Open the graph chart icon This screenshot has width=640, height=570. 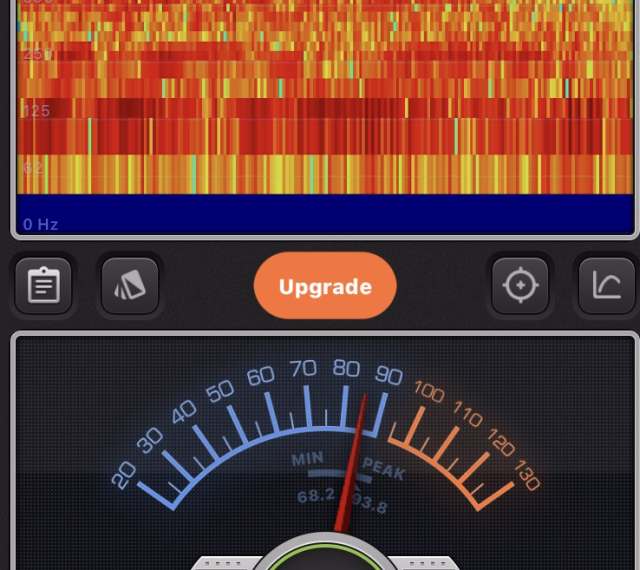point(607,286)
